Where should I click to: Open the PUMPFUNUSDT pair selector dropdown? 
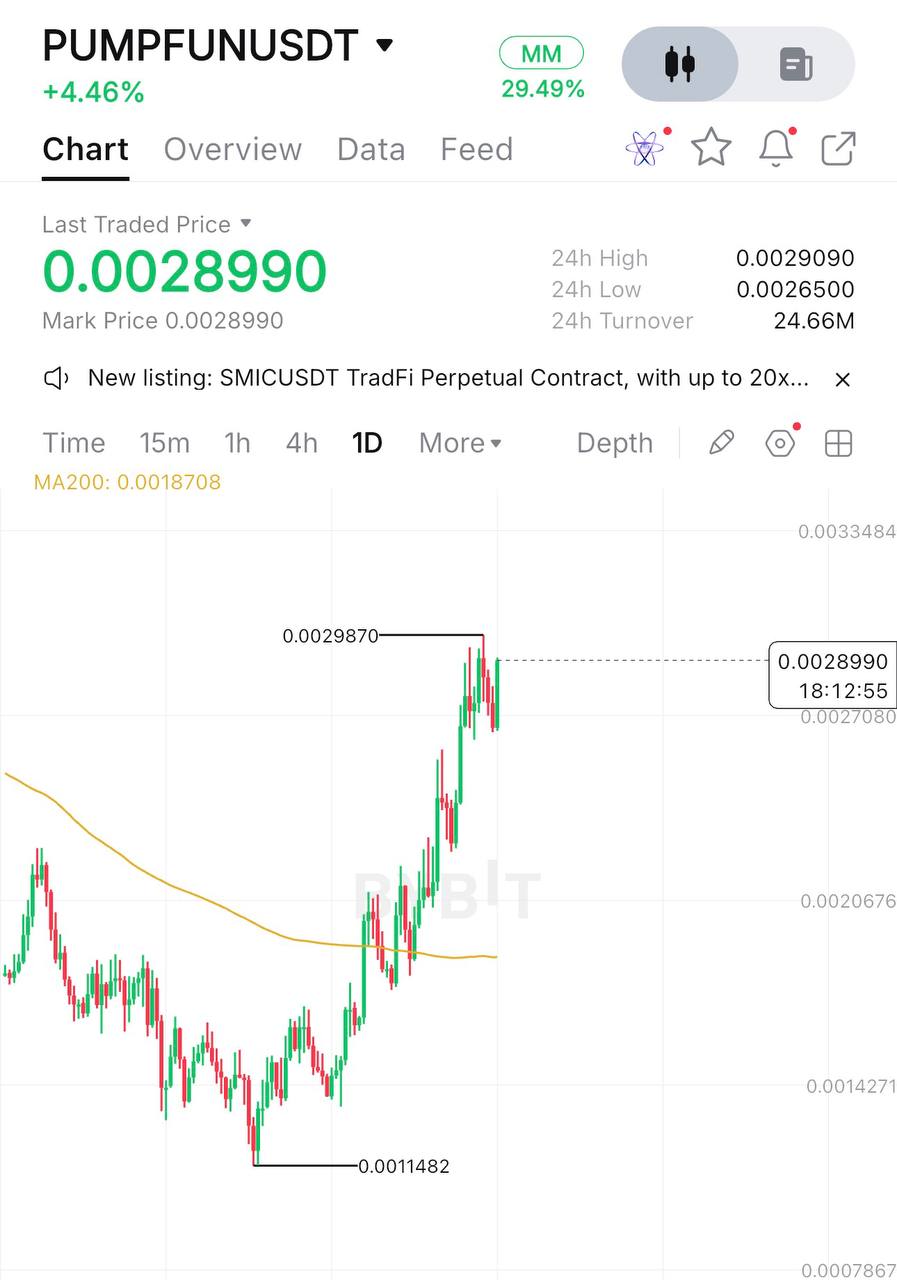384,45
